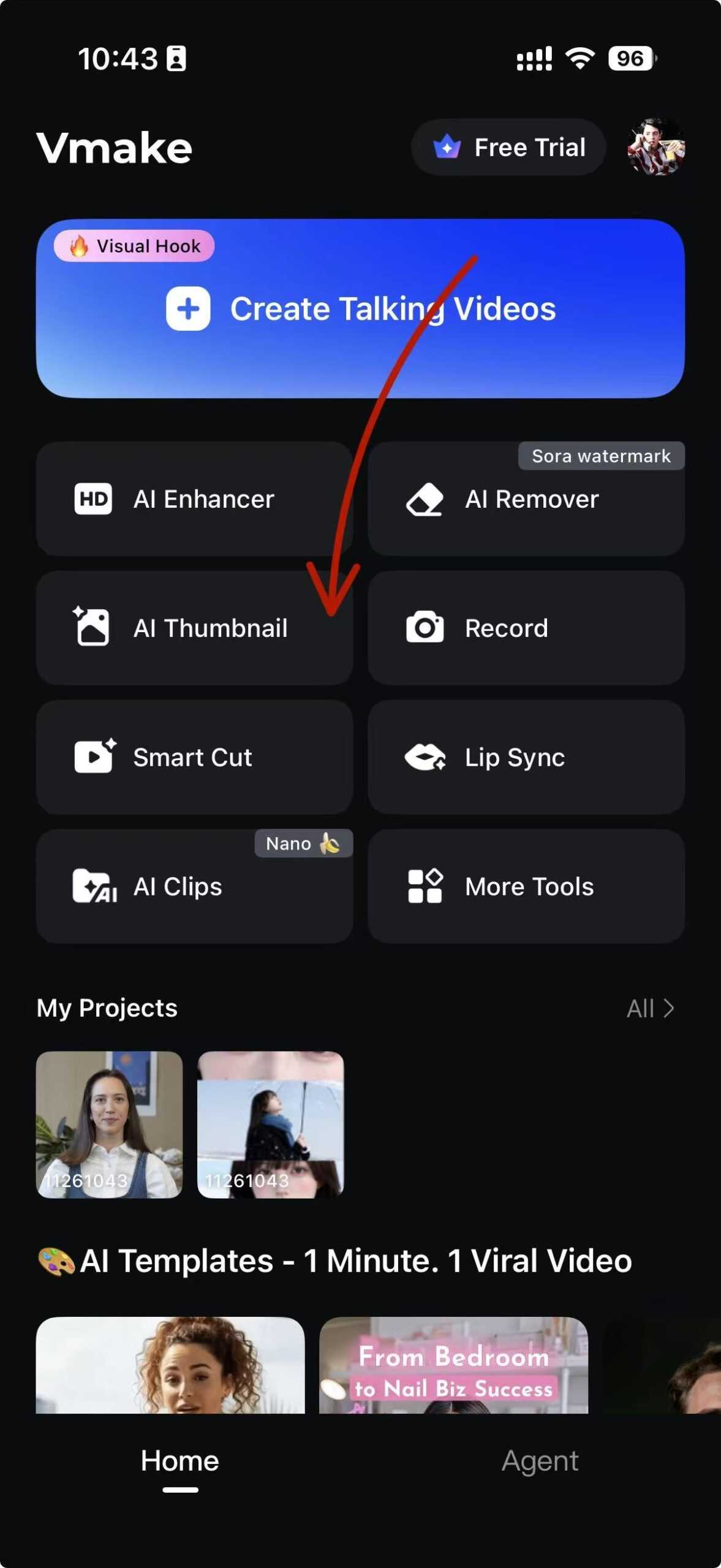Screen dimensions: 721x1568
Task: Tap Create Talking Videos banner
Action: [360, 308]
